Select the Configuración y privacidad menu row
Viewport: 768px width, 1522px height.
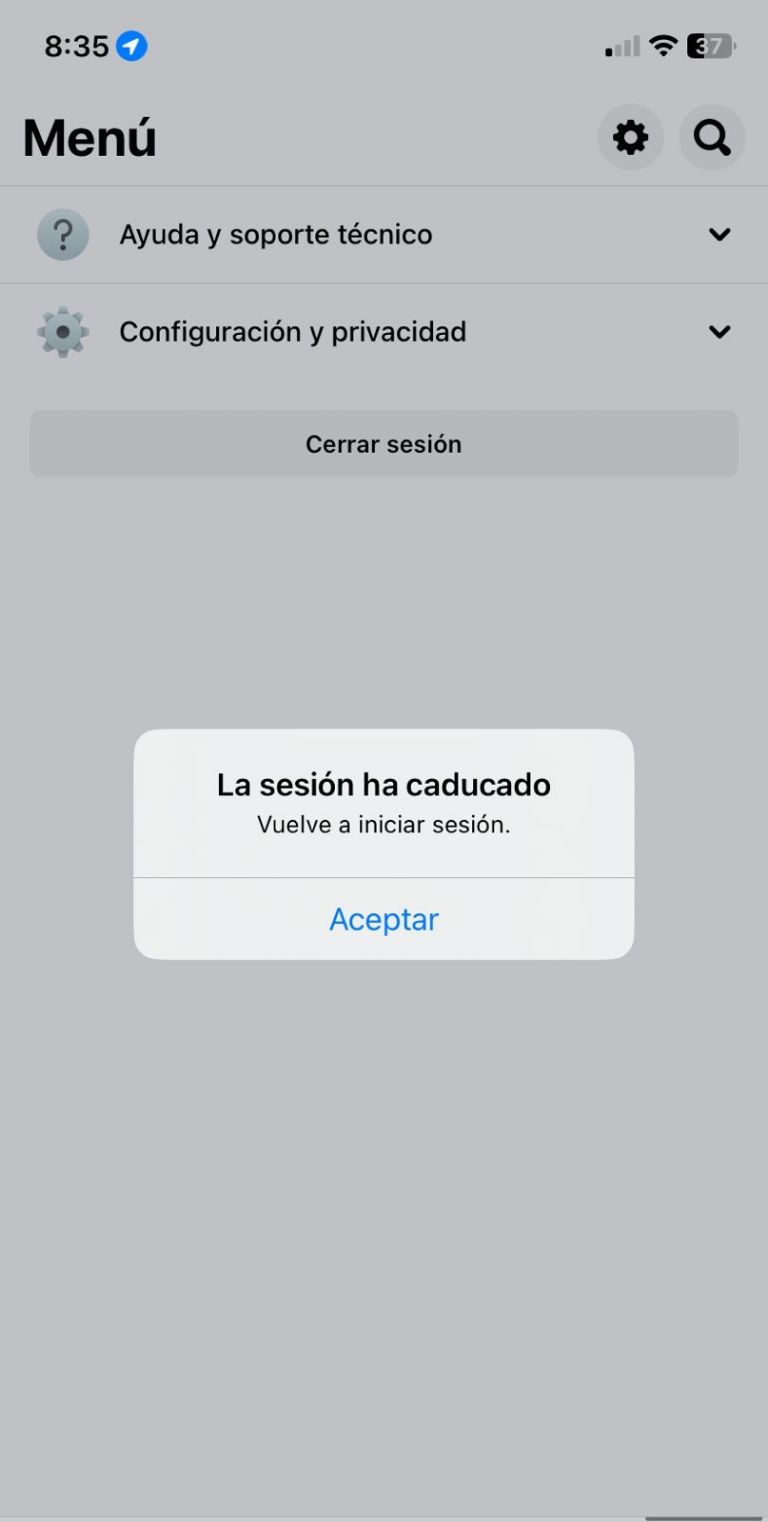293,331
